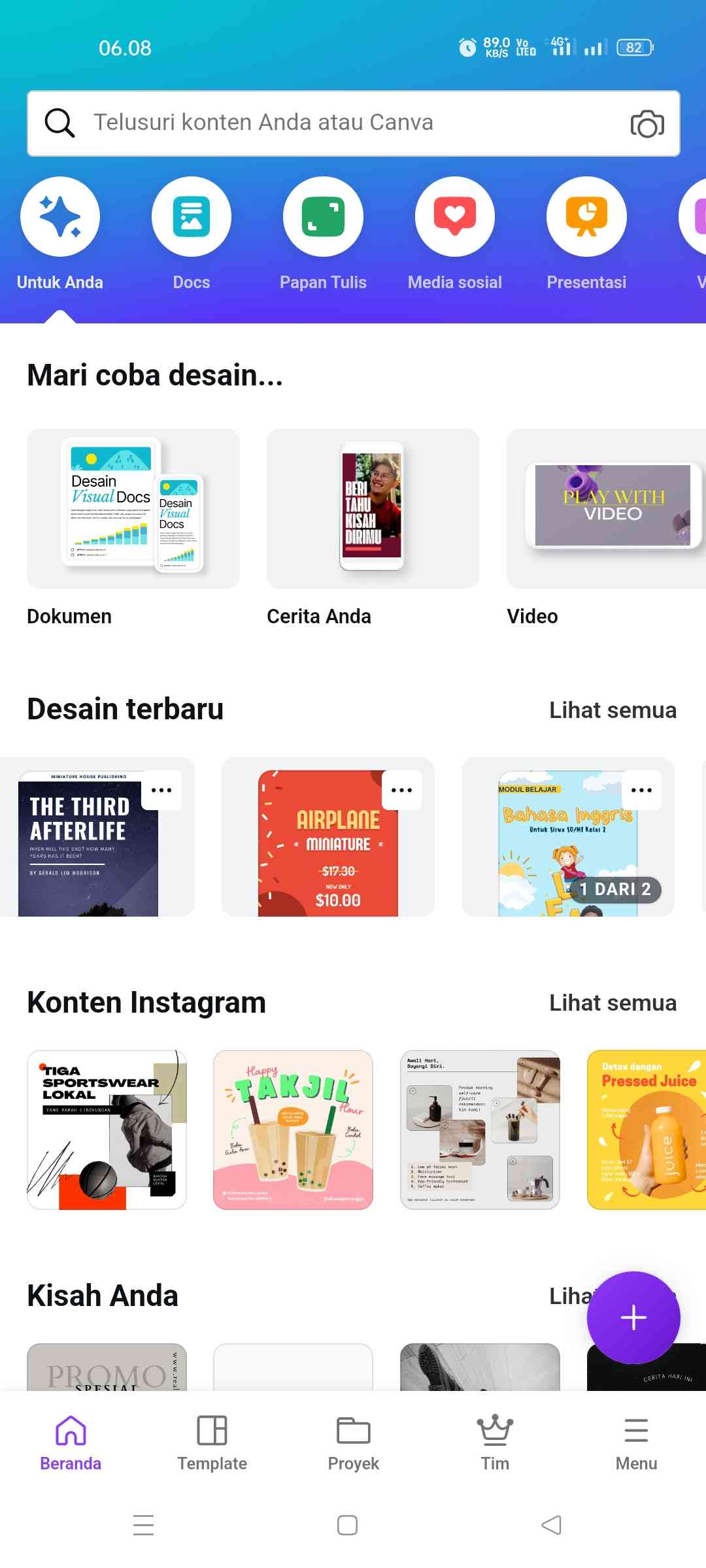Start a new Dokumen design

[x=133, y=509]
